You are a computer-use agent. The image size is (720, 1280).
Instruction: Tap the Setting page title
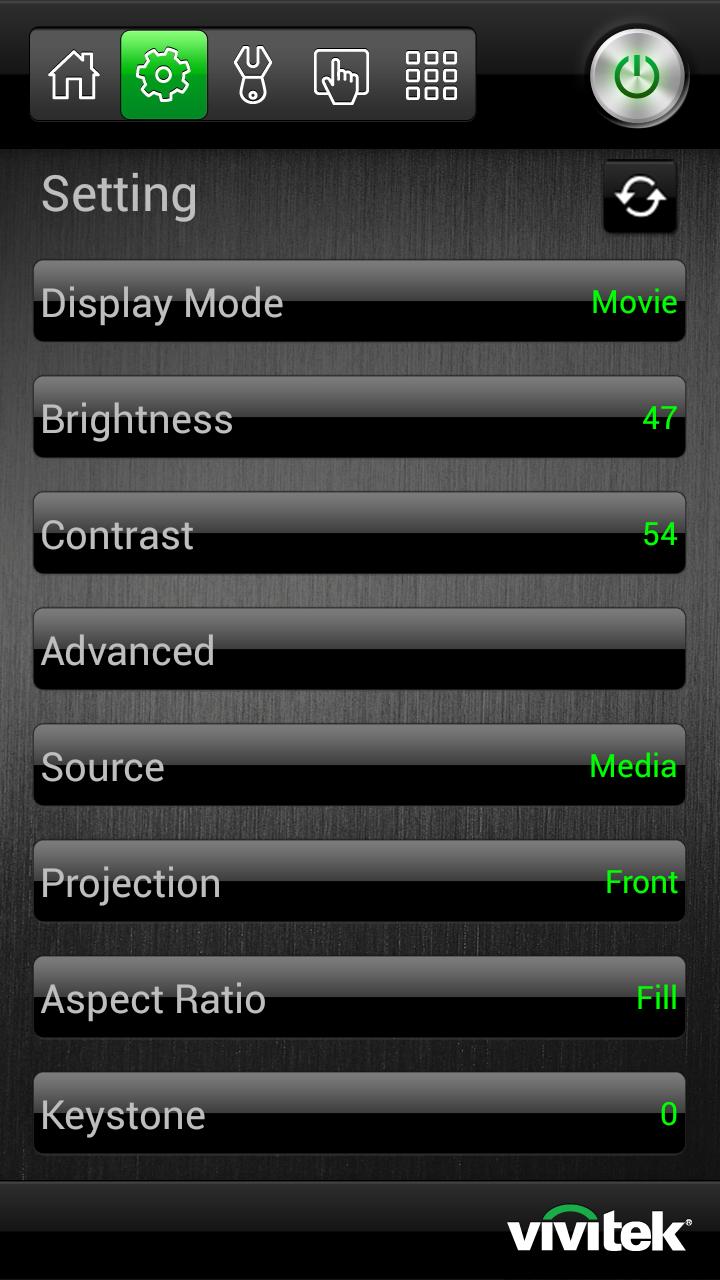118,194
